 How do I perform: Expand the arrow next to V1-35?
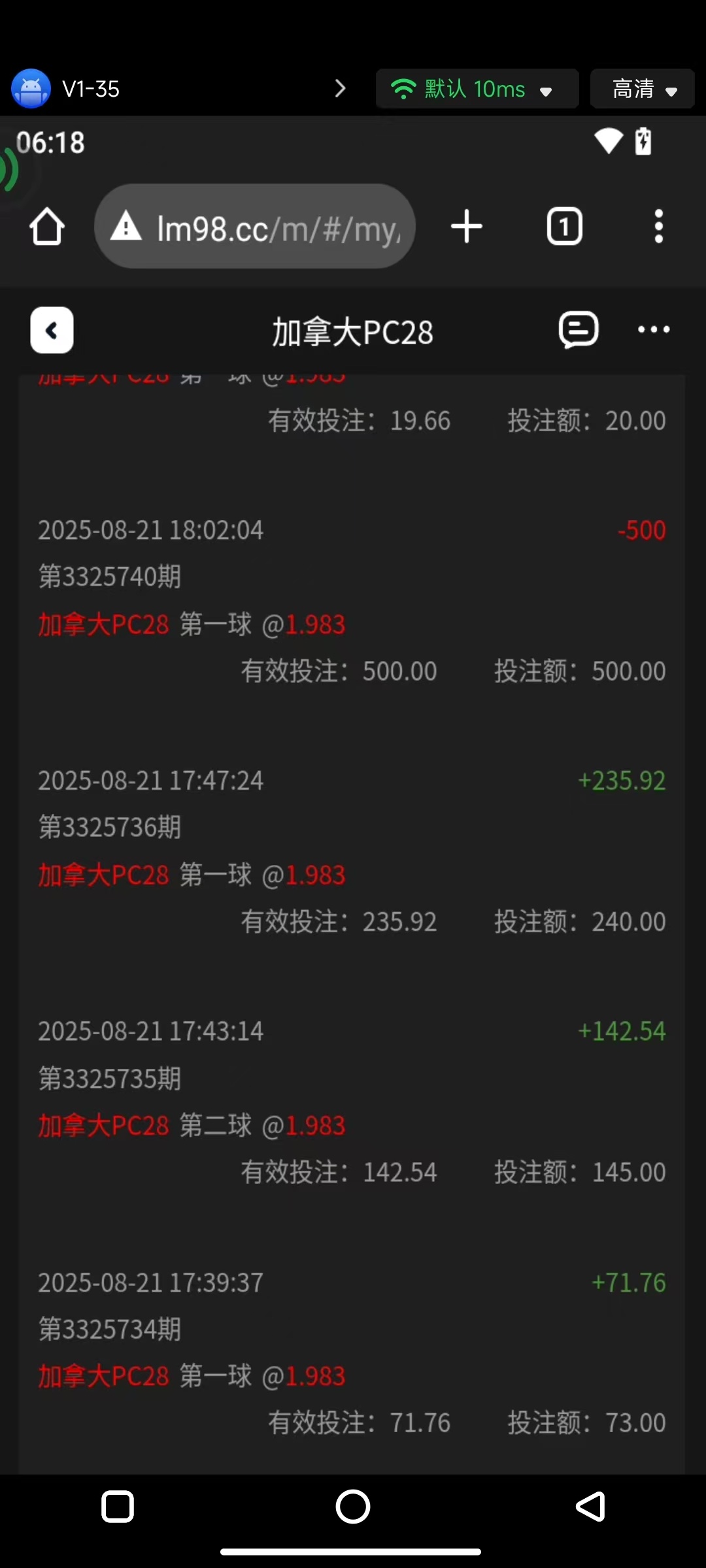[340, 89]
